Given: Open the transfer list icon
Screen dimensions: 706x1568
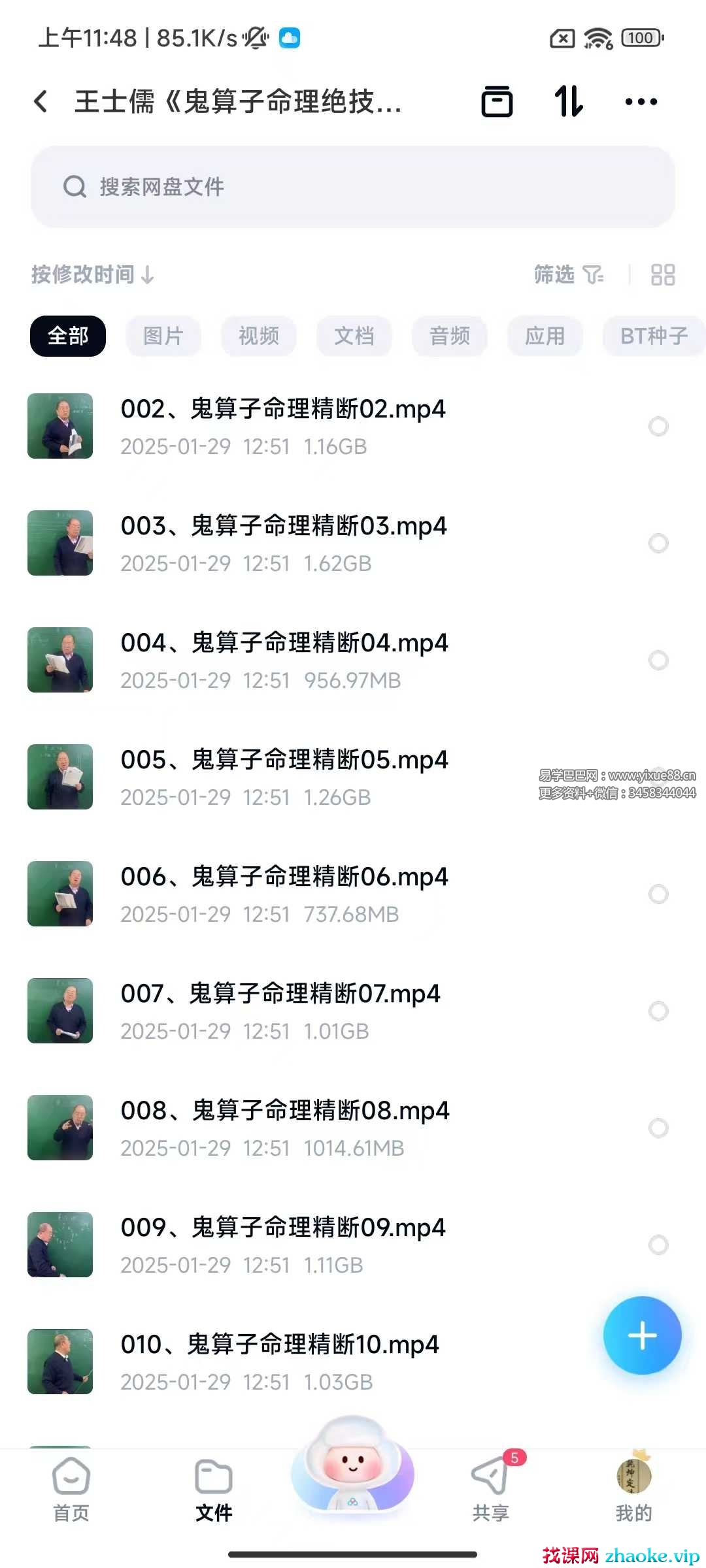Looking at the screenshot, I should coord(497,101).
